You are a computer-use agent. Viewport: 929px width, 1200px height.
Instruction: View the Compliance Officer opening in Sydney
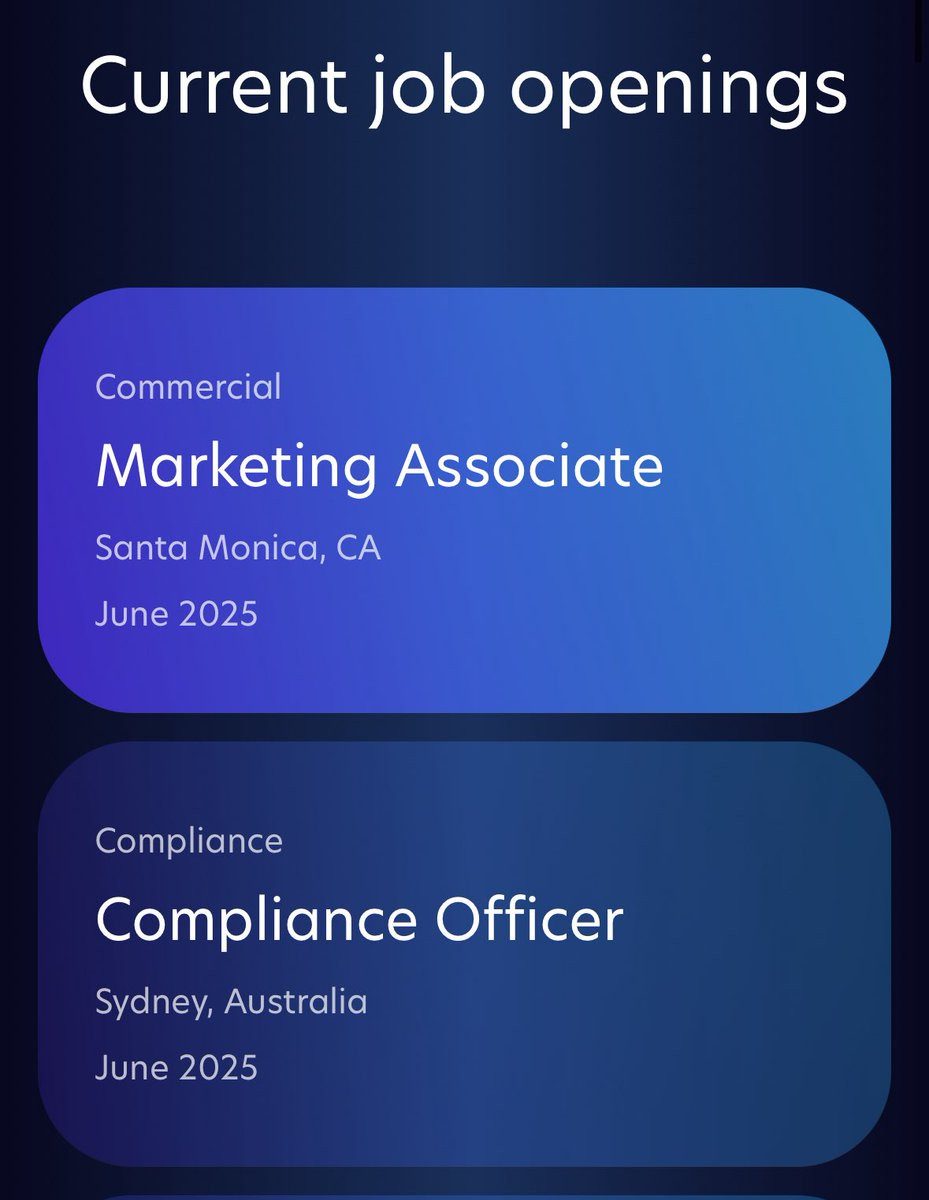pos(464,954)
